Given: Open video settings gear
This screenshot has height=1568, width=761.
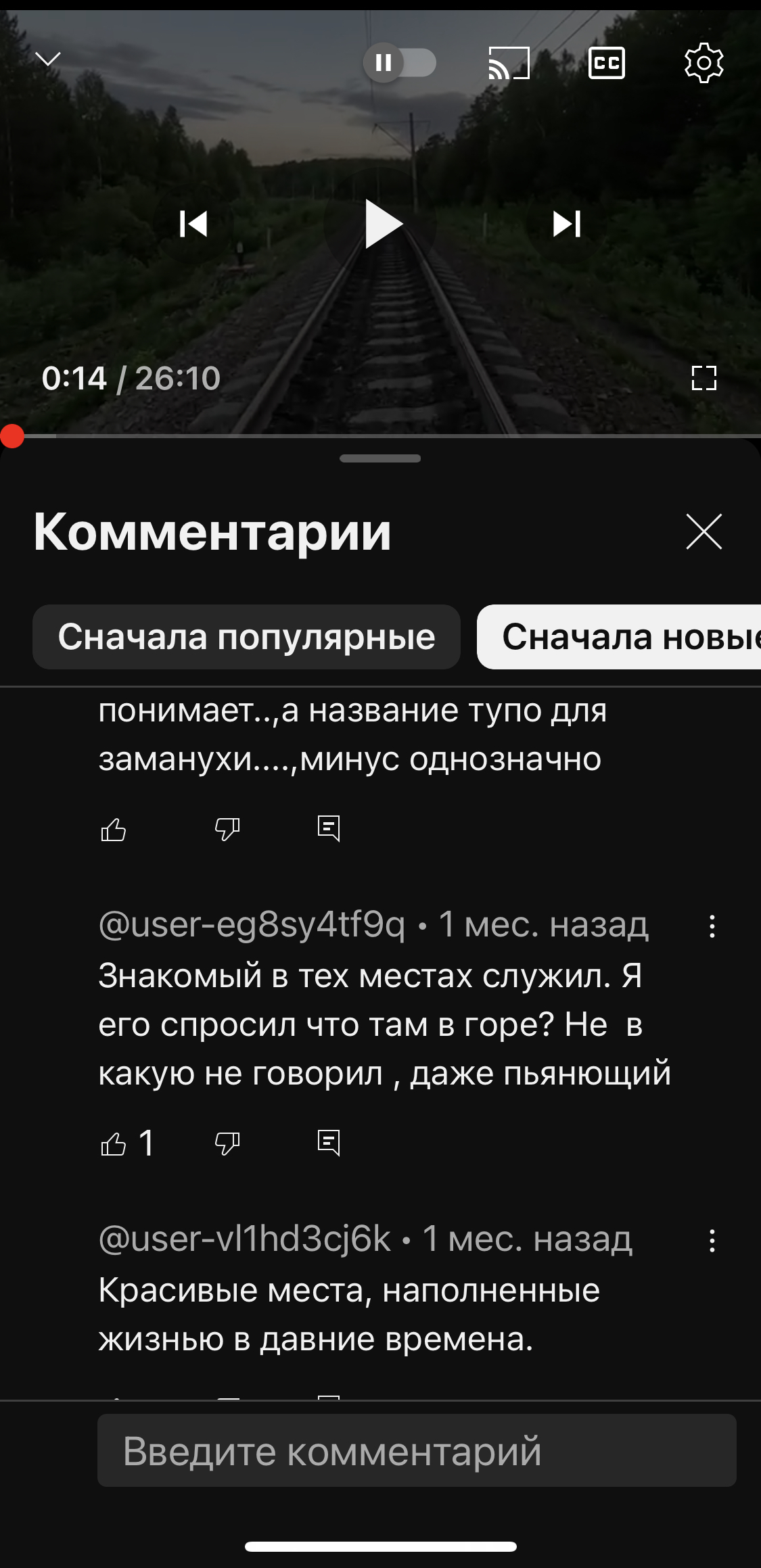Looking at the screenshot, I should pos(704,63).
